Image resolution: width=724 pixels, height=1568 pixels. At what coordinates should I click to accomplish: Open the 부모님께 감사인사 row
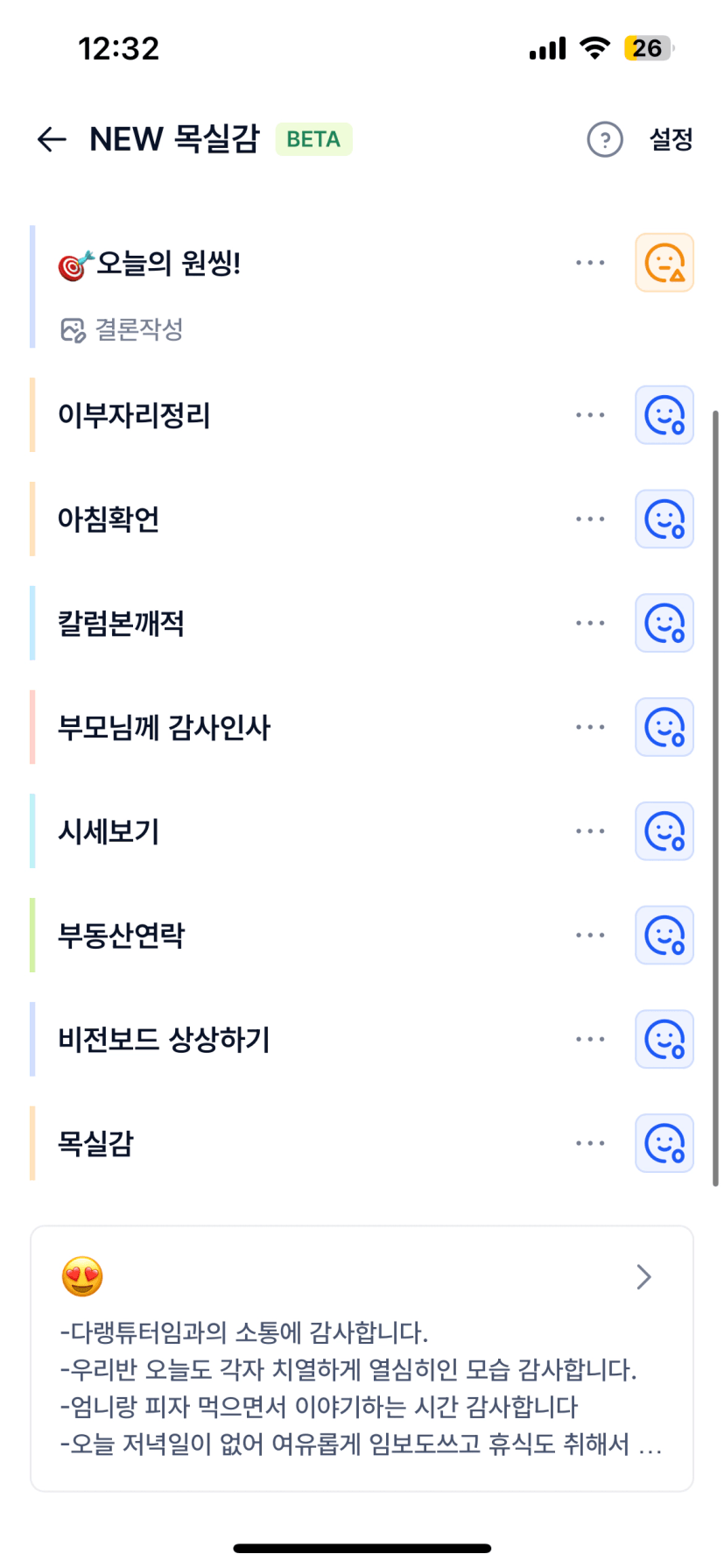tap(165, 728)
